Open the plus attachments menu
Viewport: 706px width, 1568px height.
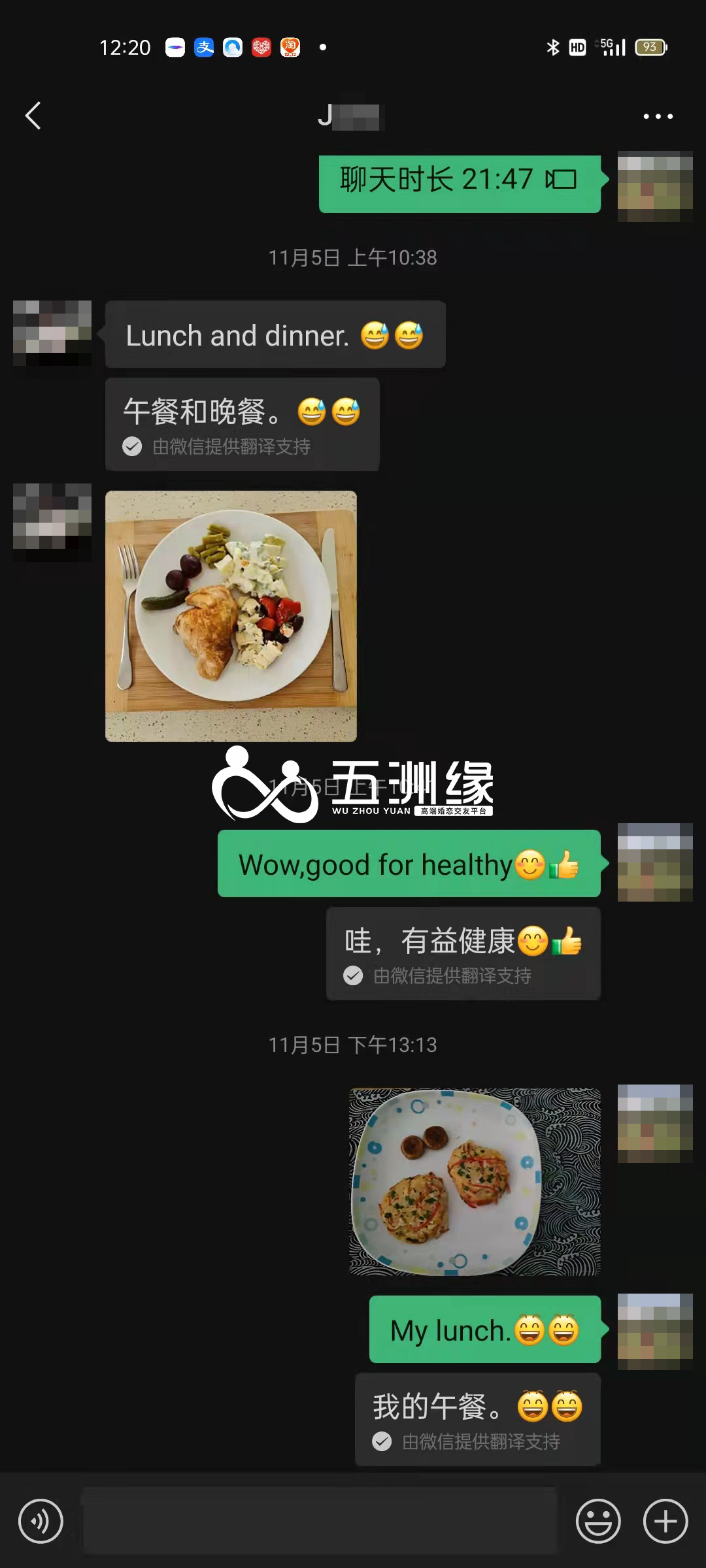click(x=665, y=1521)
